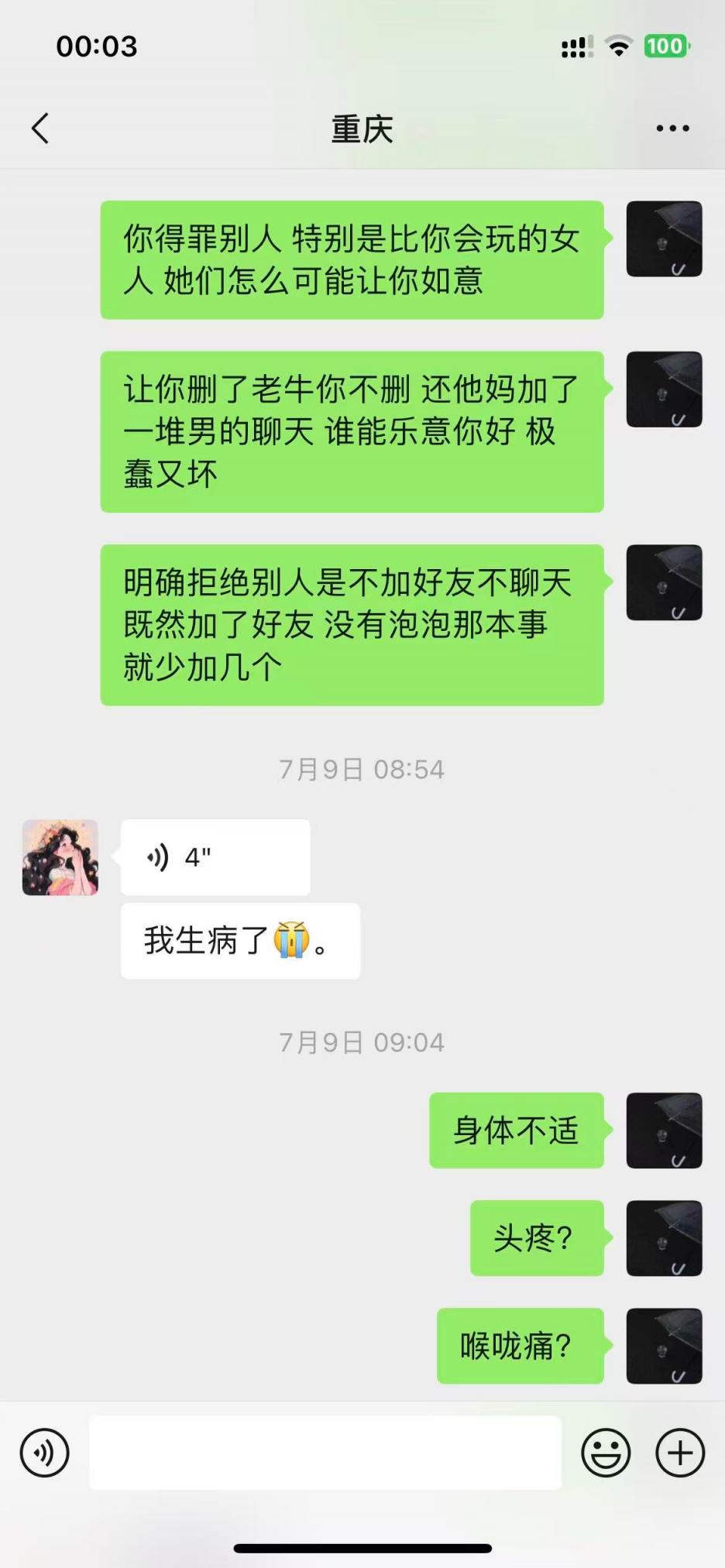The image size is (725, 1568).
Task: Open the emoji sticker panel
Action: point(606,1453)
